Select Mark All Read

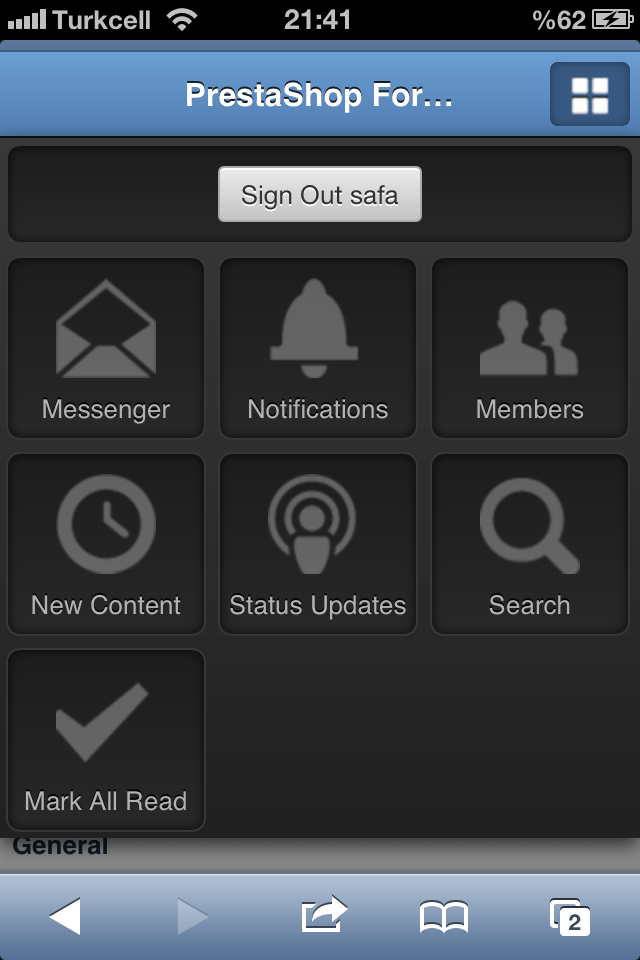coord(106,740)
